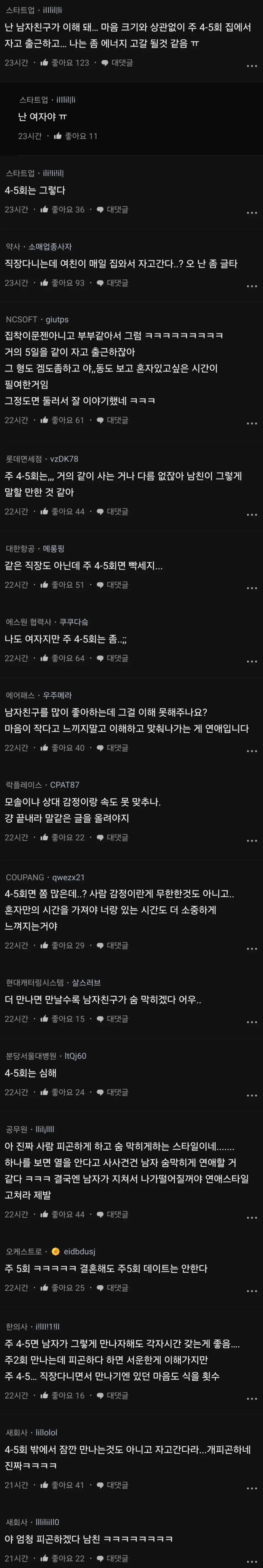Open overflow menu on the 123-likes comment
The width and height of the screenshot is (263, 1568).
[251, 66]
